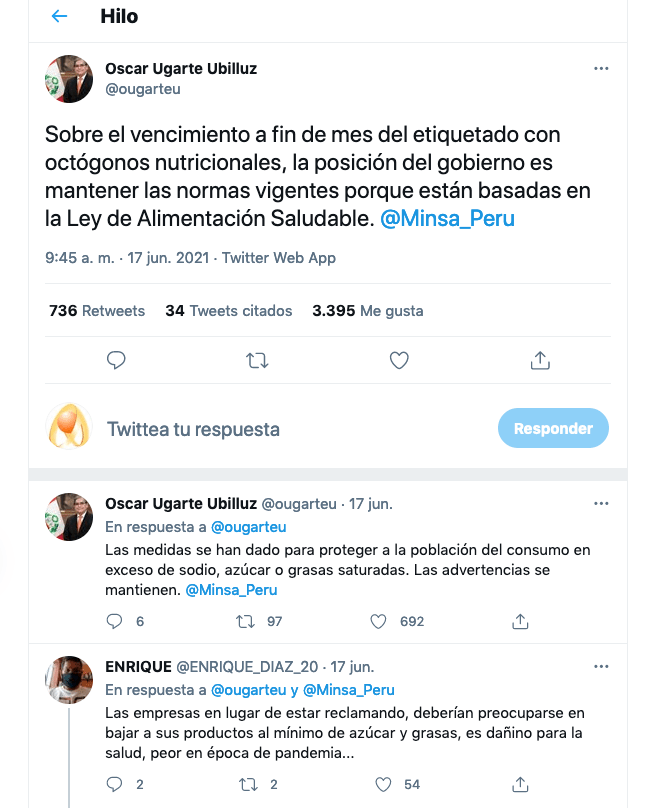The height and width of the screenshot is (808, 654).
Task: Comment on Oscar's reply with 6 replies
Action: (x=114, y=621)
